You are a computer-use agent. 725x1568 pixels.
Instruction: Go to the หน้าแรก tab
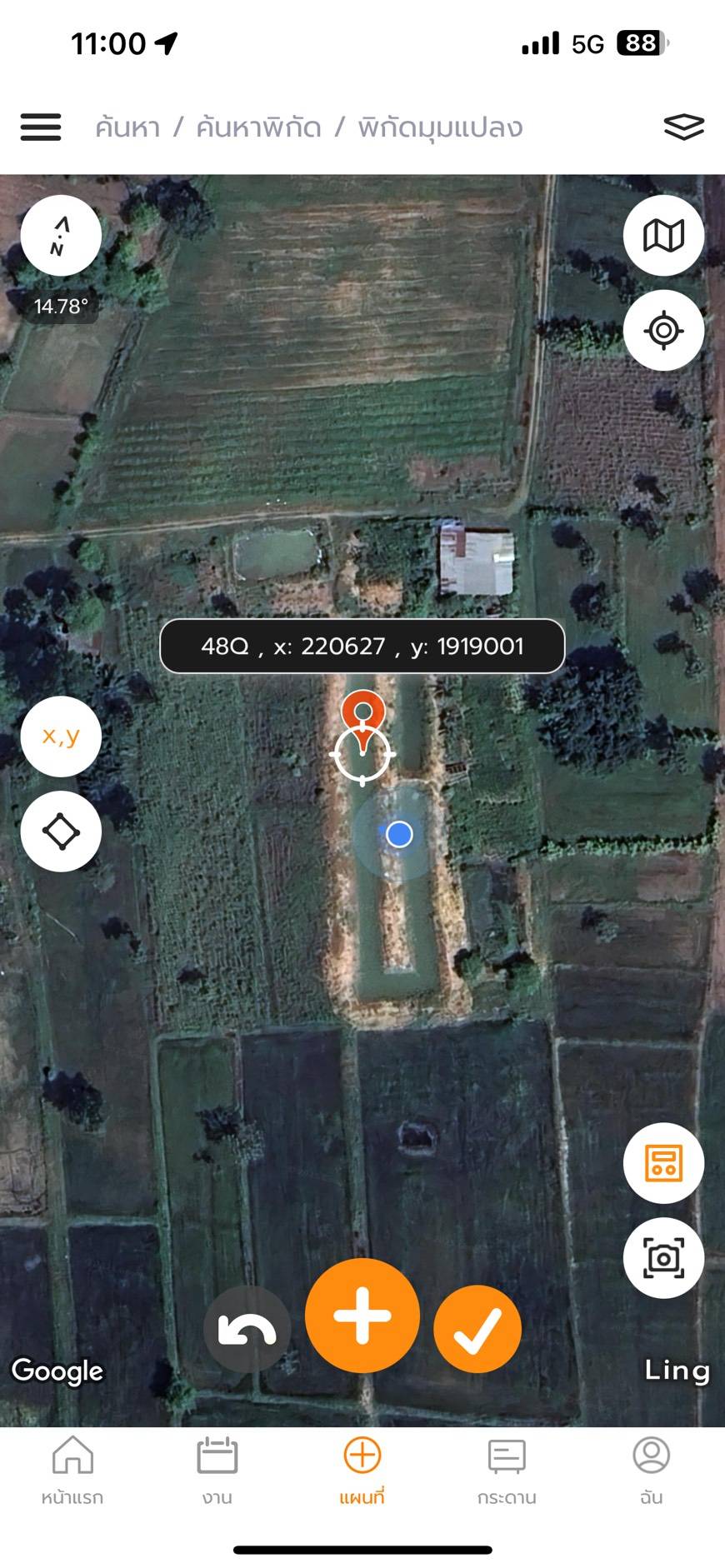[x=72, y=1471]
